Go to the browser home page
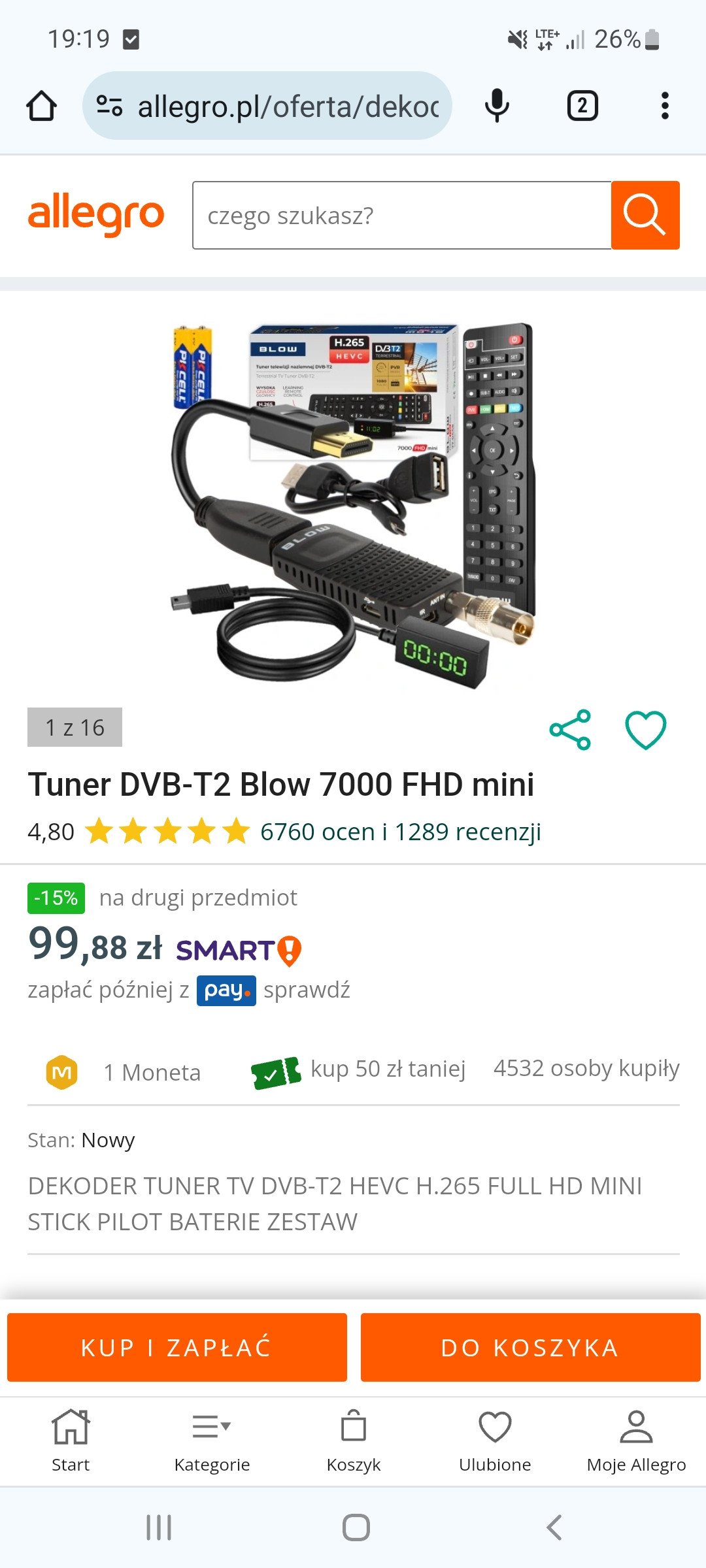This screenshot has width=706, height=1568. (x=41, y=106)
